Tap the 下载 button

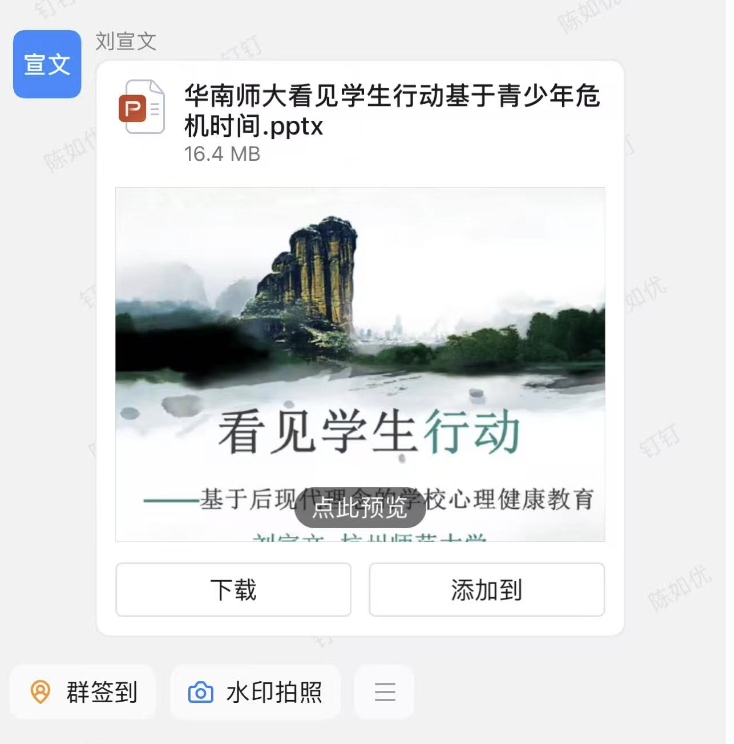(233, 590)
